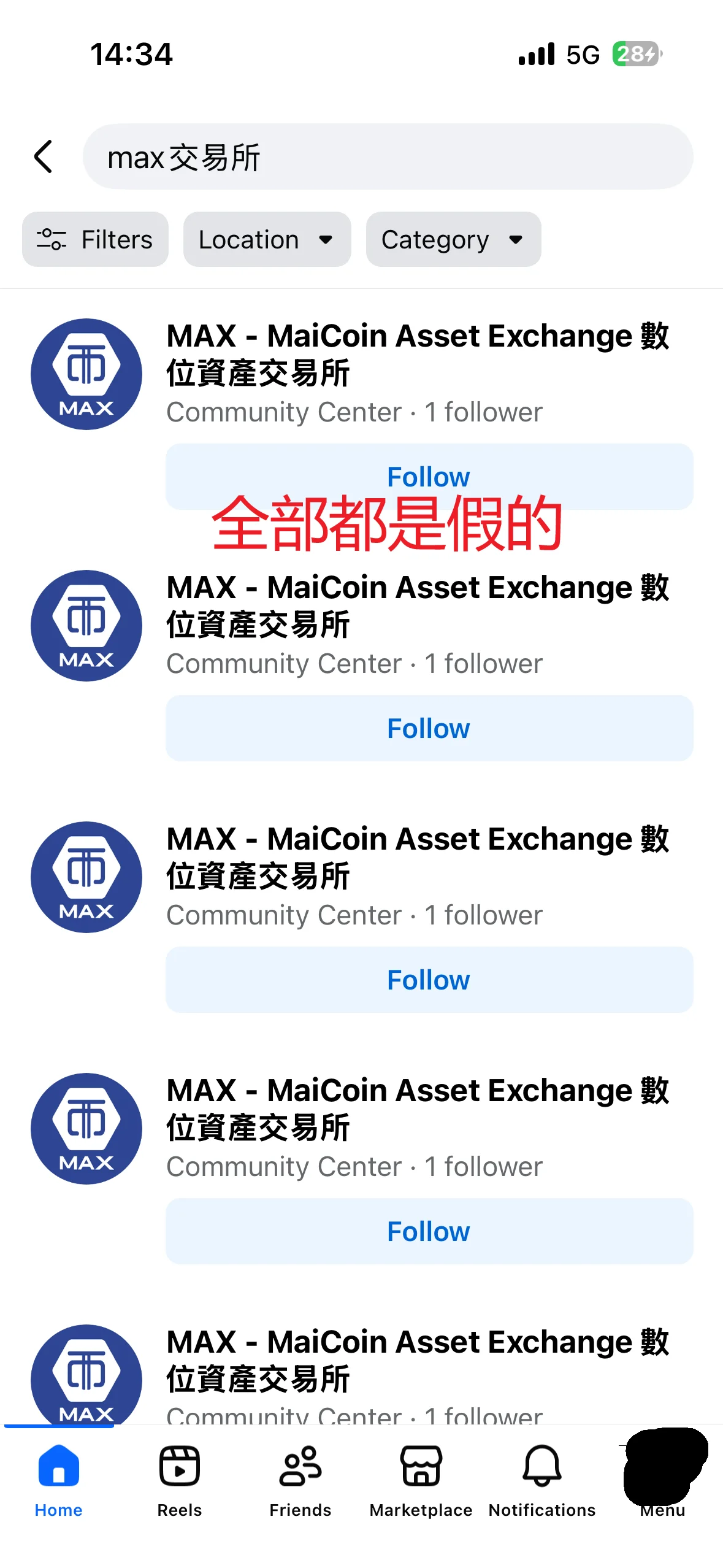The width and height of the screenshot is (723, 1568).
Task: Open the Home feed tab
Action: point(58,1485)
